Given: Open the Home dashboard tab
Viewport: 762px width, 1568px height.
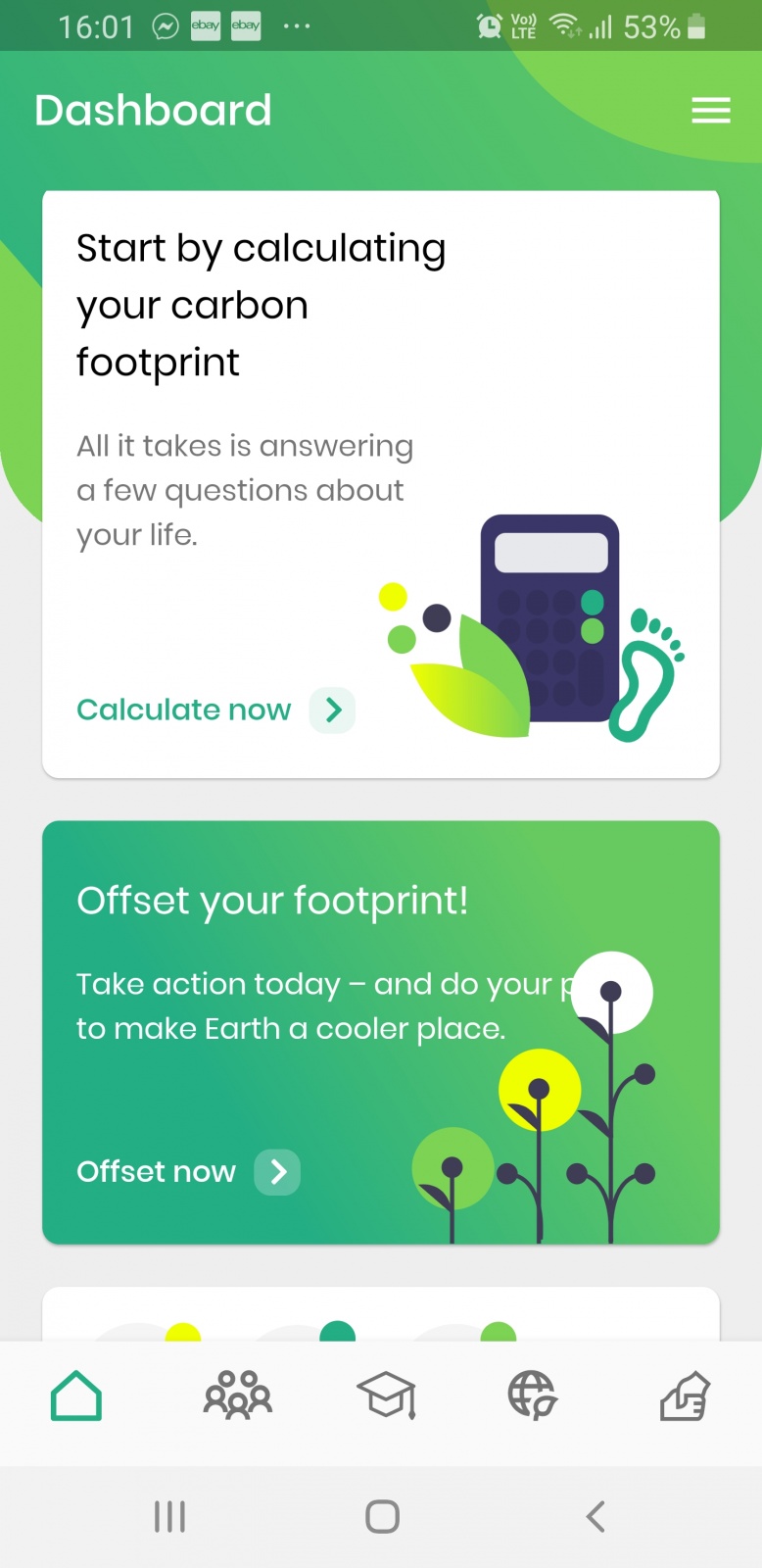Looking at the screenshot, I should [76, 1396].
